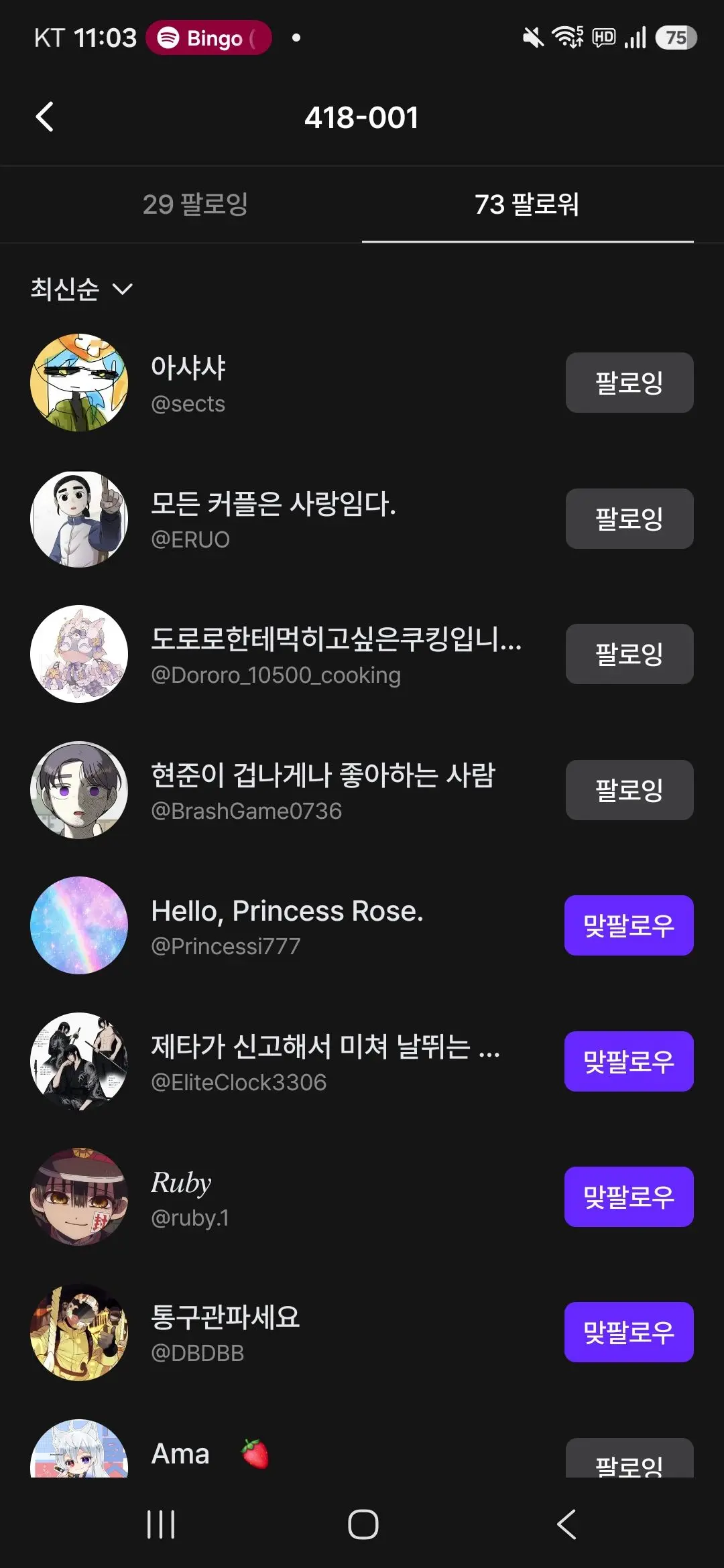Tap 팔로잉 button for @BrashGame0736
Image resolution: width=724 pixels, height=1568 pixels.
[629, 790]
